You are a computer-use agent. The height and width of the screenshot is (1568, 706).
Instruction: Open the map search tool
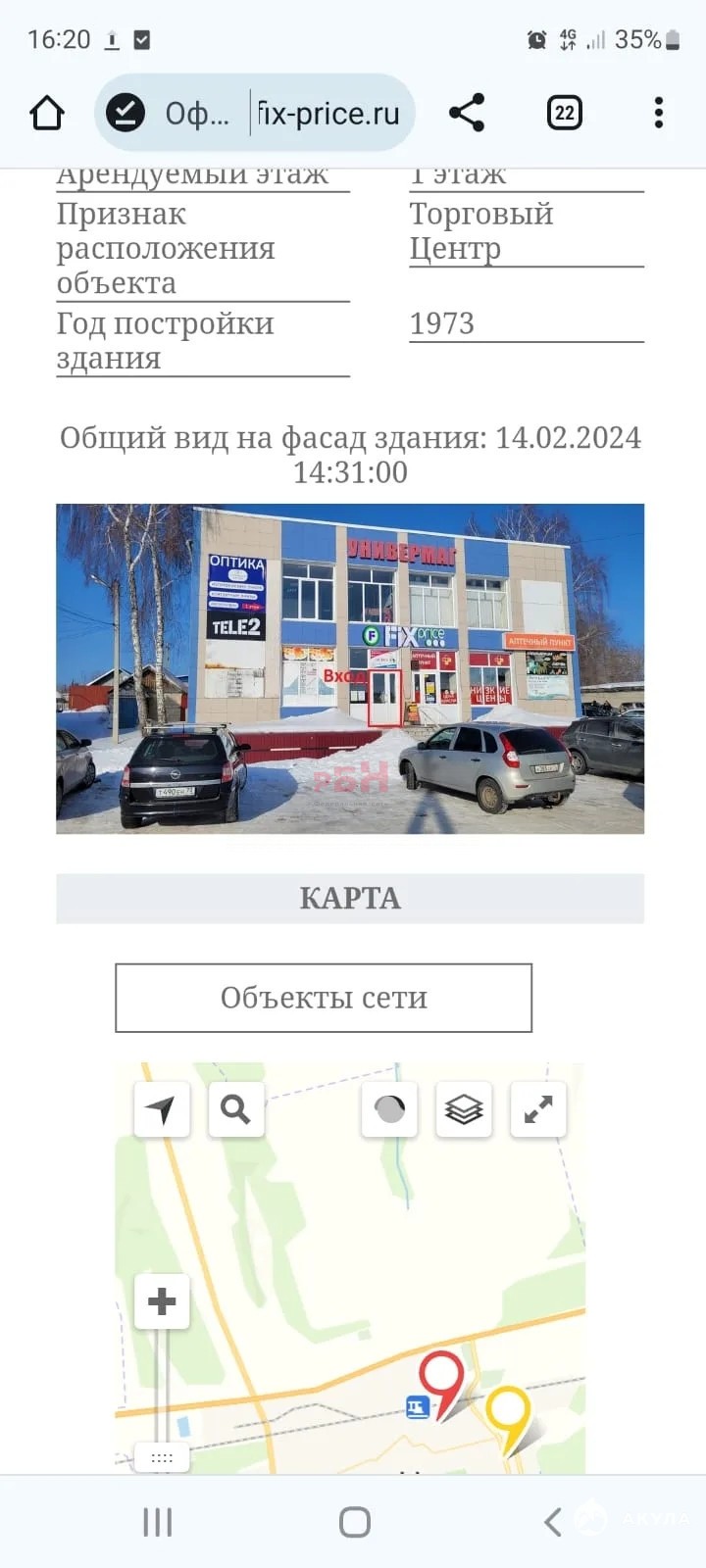pyautogui.click(x=235, y=1109)
